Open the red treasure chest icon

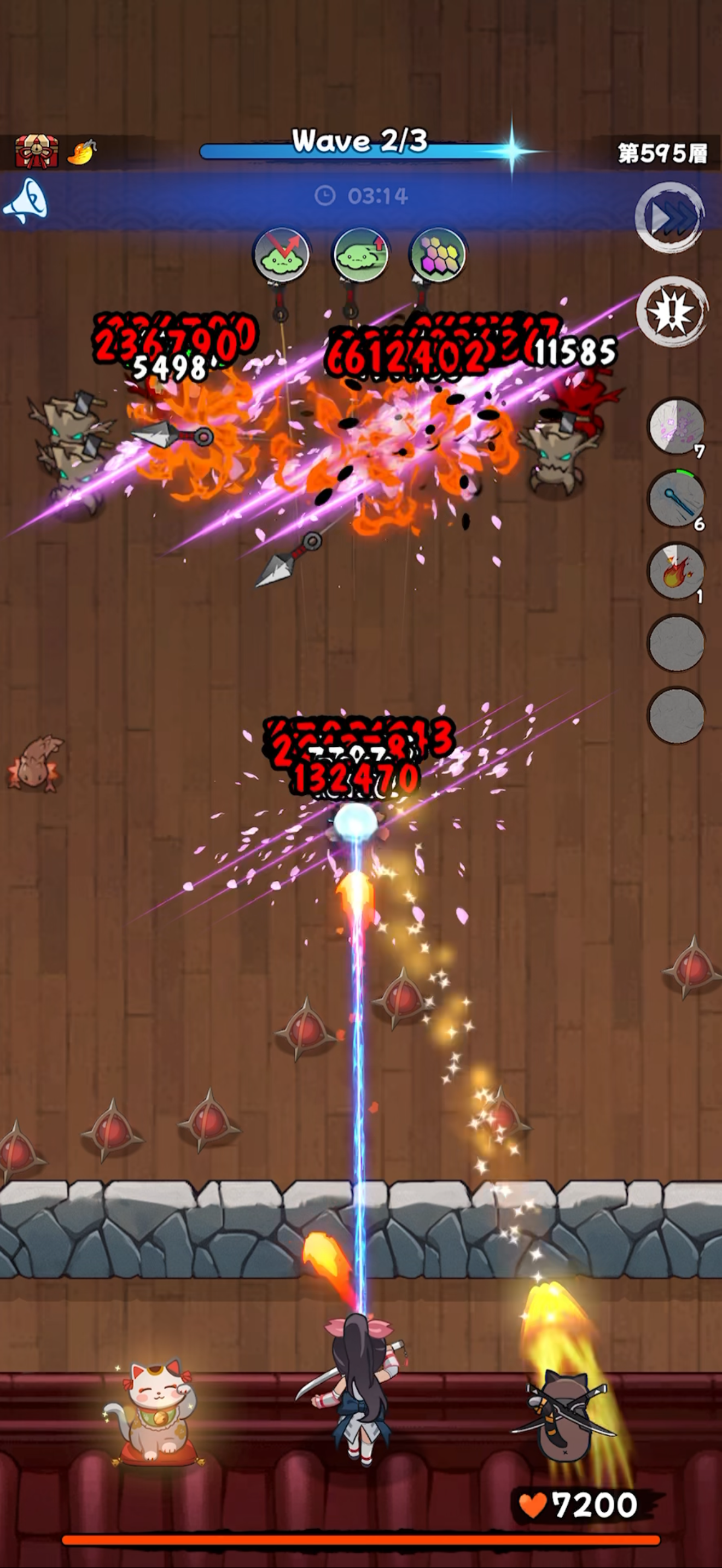coord(37,151)
